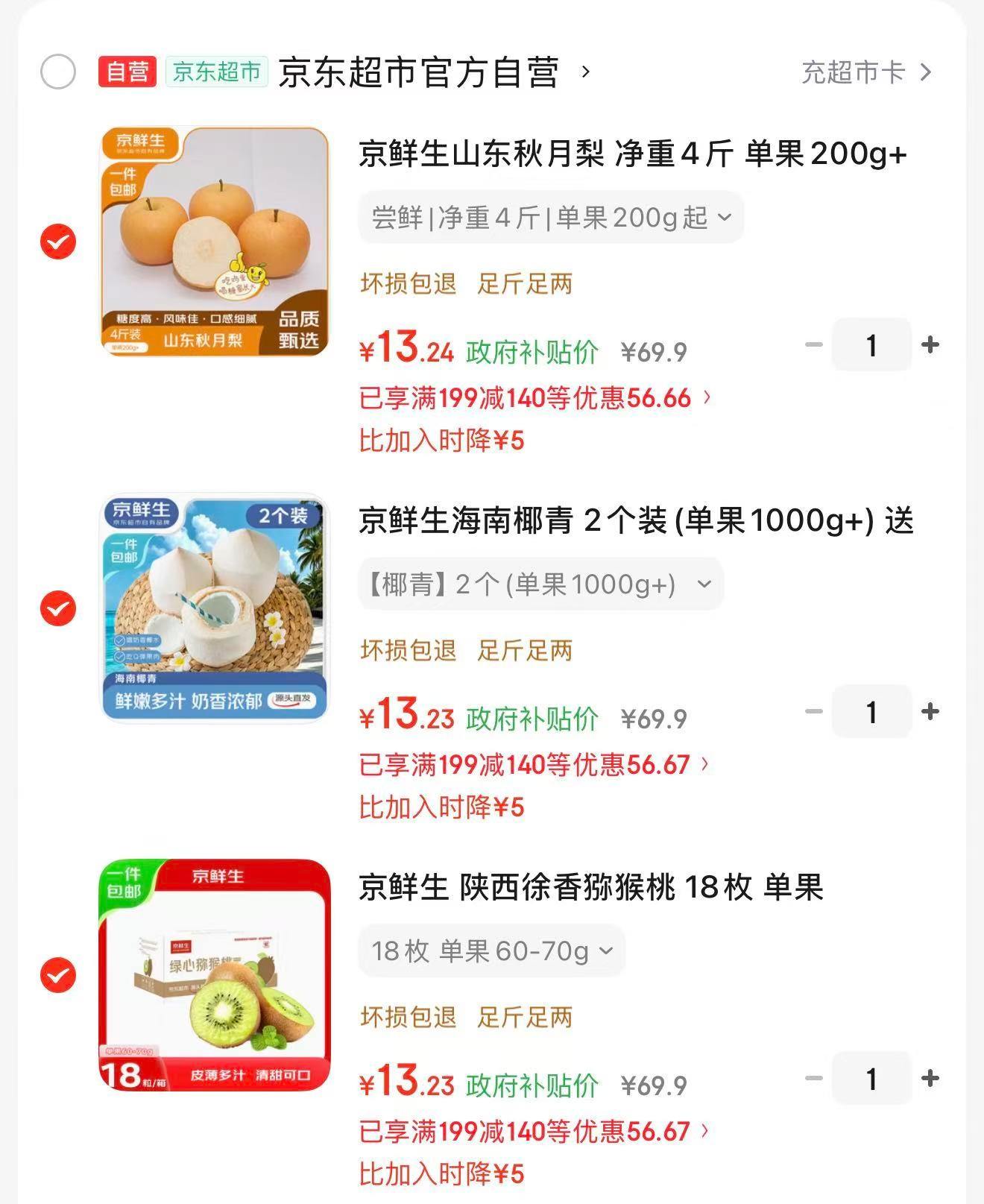This screenshot has height=1204, width=984.
Task: Increase quantity of 山东秋月梨
Action: tap(930, 345)
